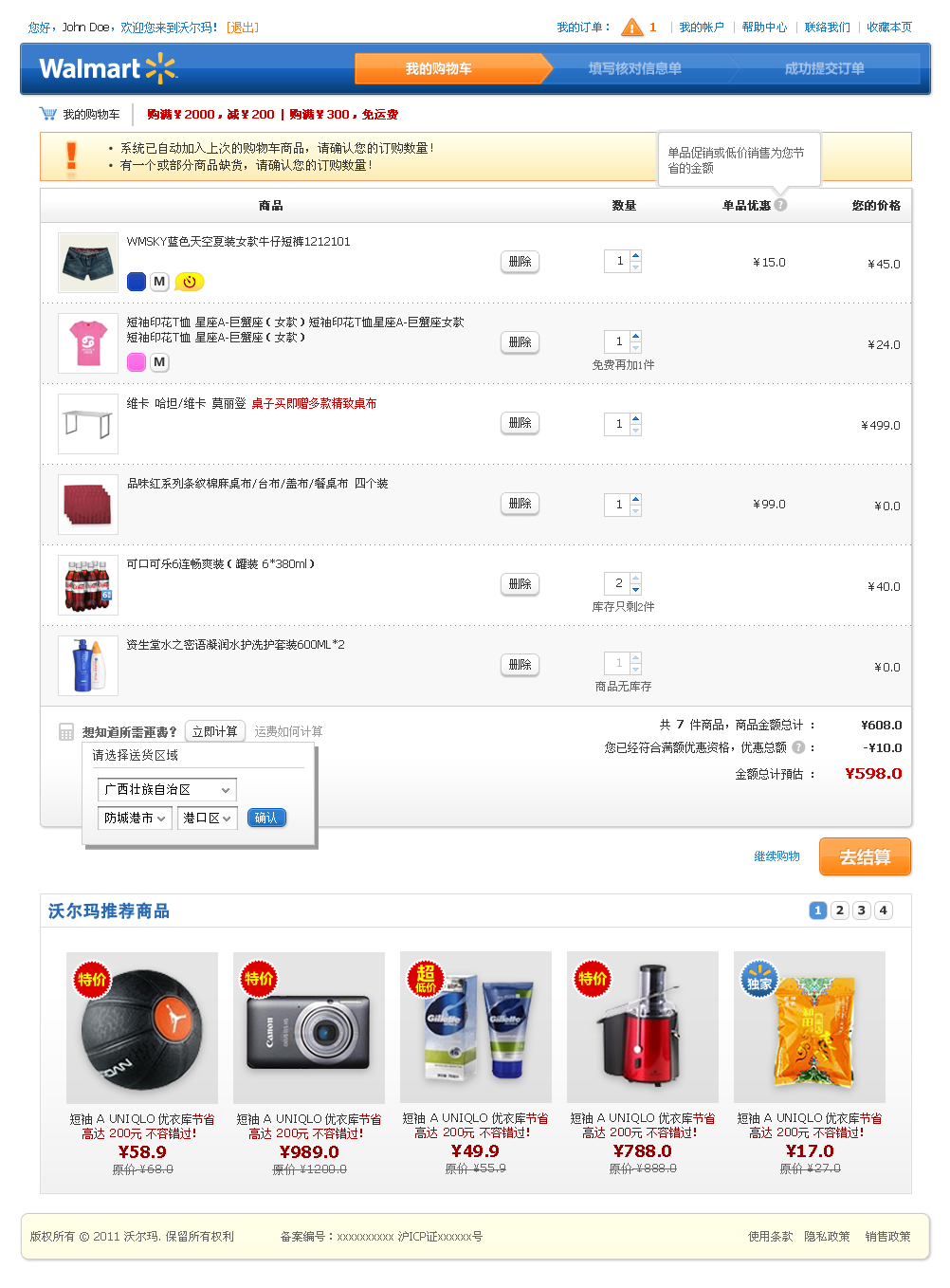Proceed with 去结算 checkout button
Viewport: 950px width, 1288px height.
click(865, 856)
